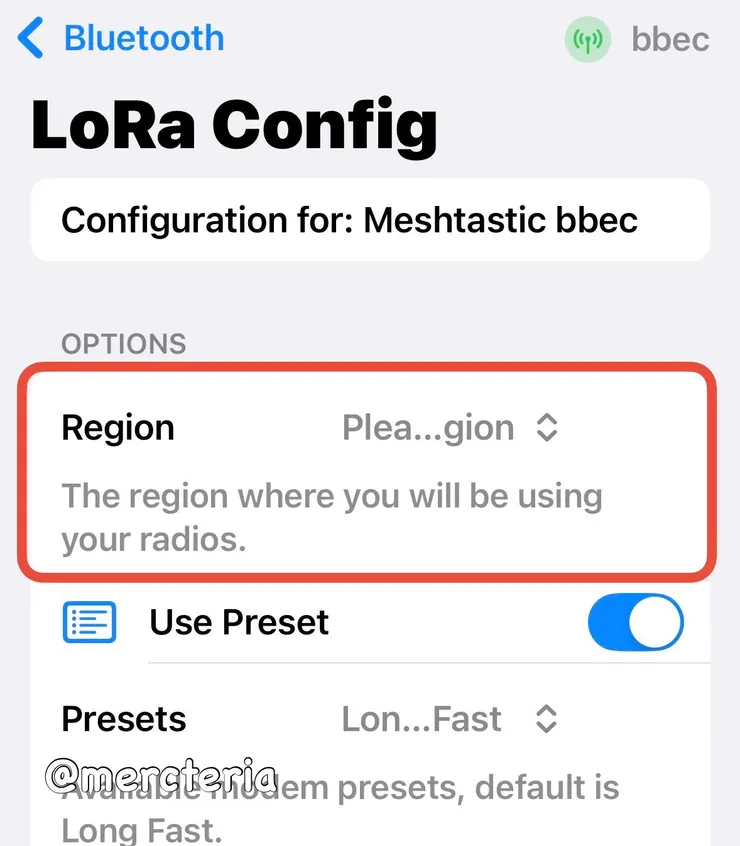Open the bbec connected device indicator
This screenshot has width=740, height=846.
coord(638,40)
